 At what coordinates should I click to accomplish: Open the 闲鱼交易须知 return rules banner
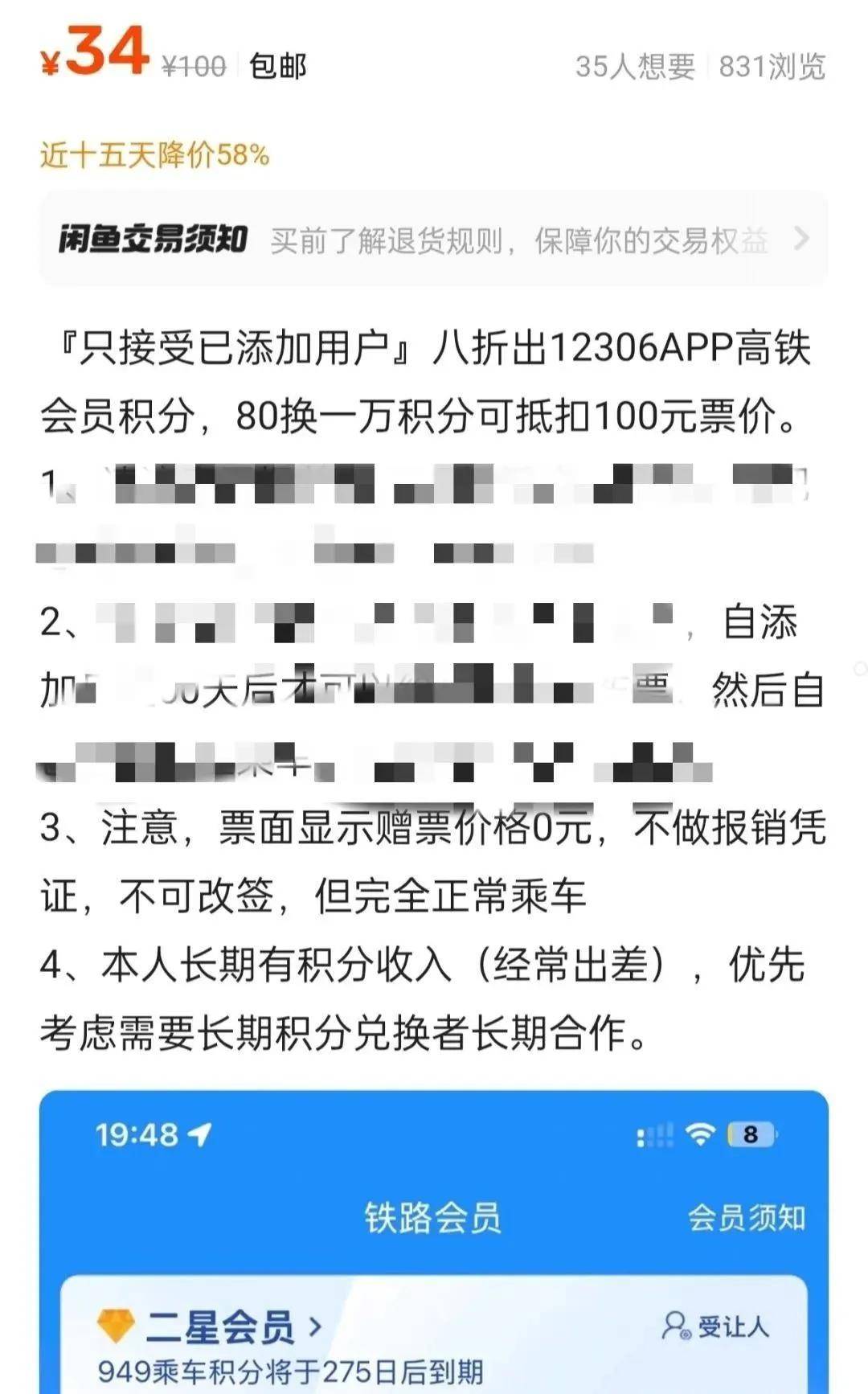click(434, 240)
